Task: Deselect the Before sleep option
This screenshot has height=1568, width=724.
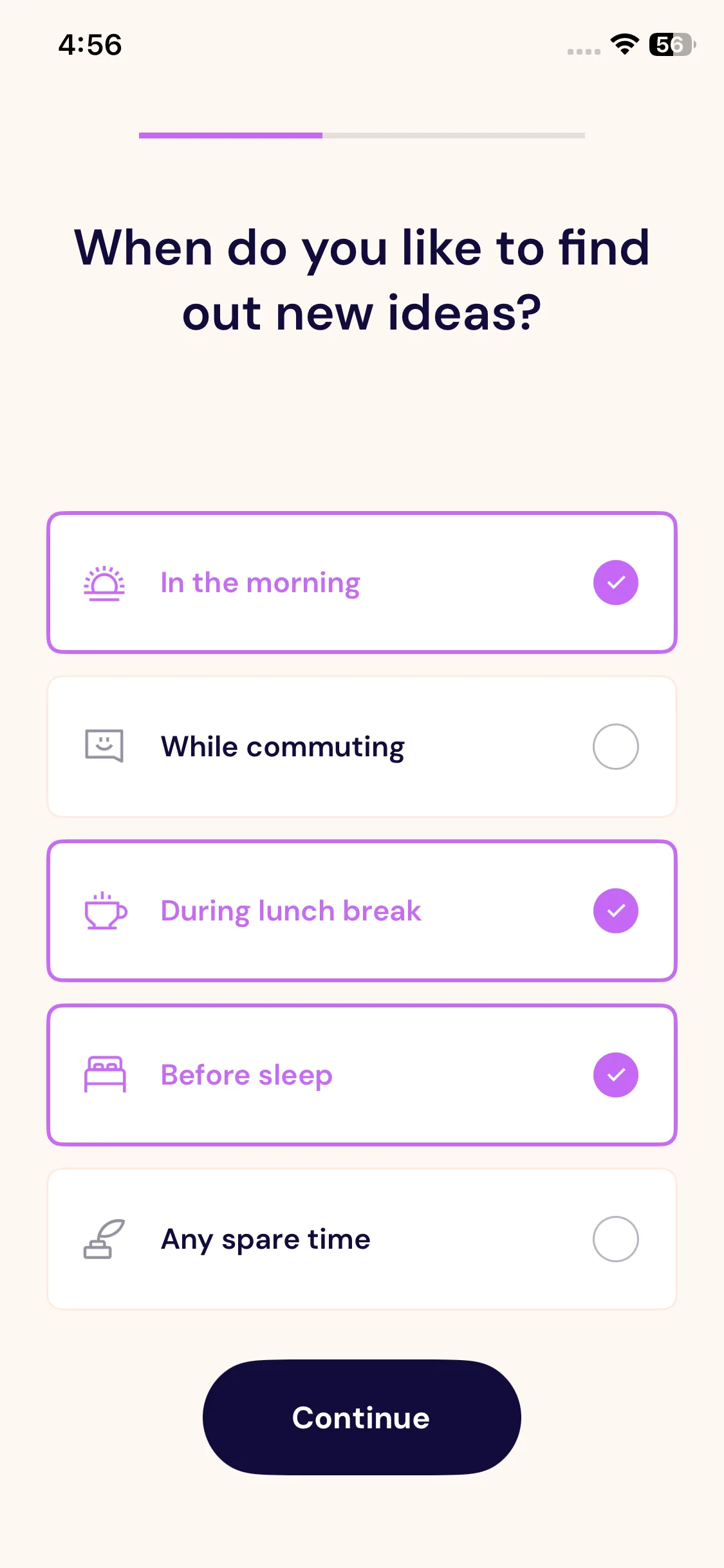Action: pos(362,1075)
